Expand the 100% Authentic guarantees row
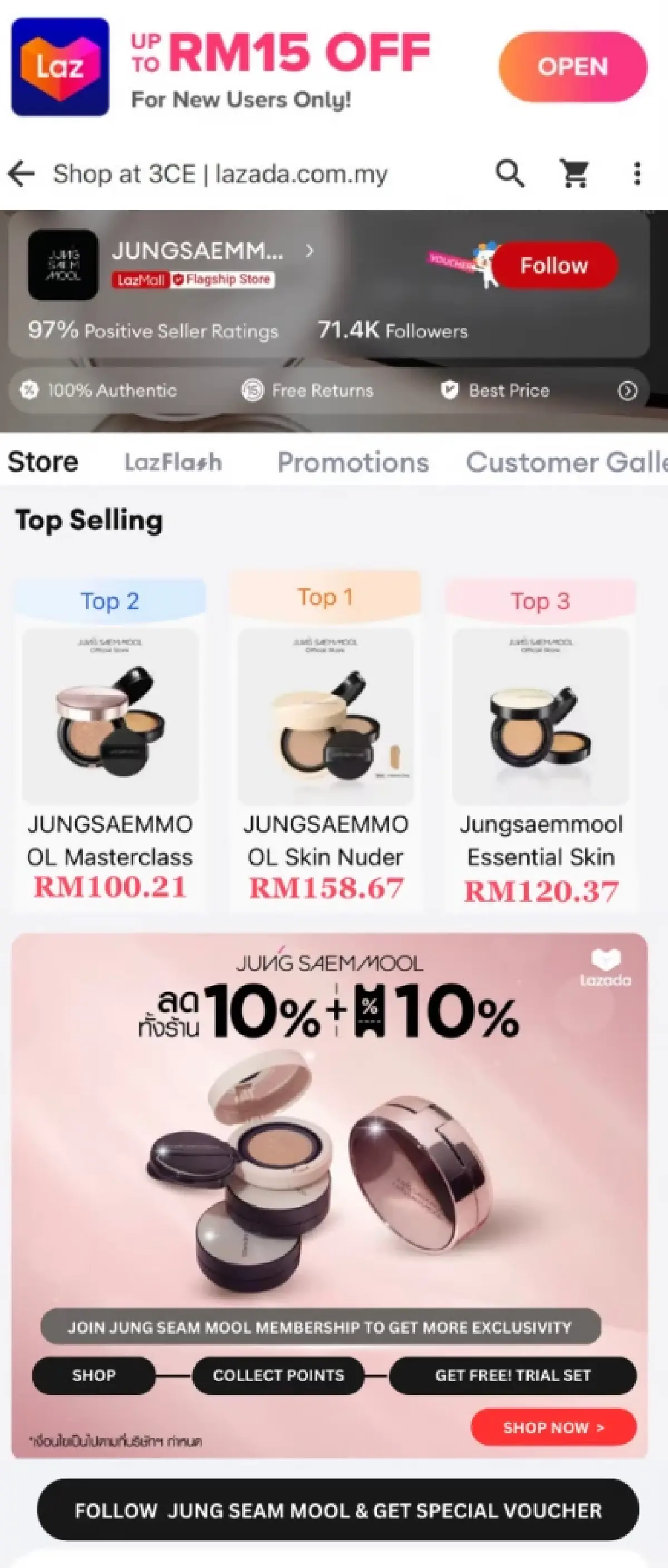Image resolution: width=668 pixels, height=1568 pixels. click(x=627, y=391)
